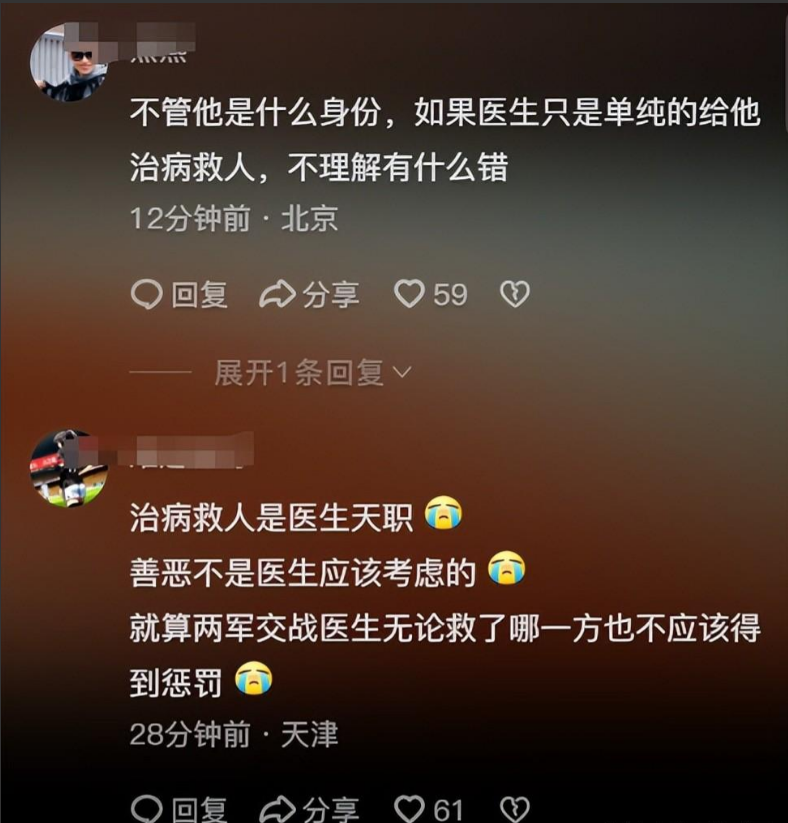Open the Beijing commenter's avatar
Viewport: 788px width, 823px height.
[68, 63]
